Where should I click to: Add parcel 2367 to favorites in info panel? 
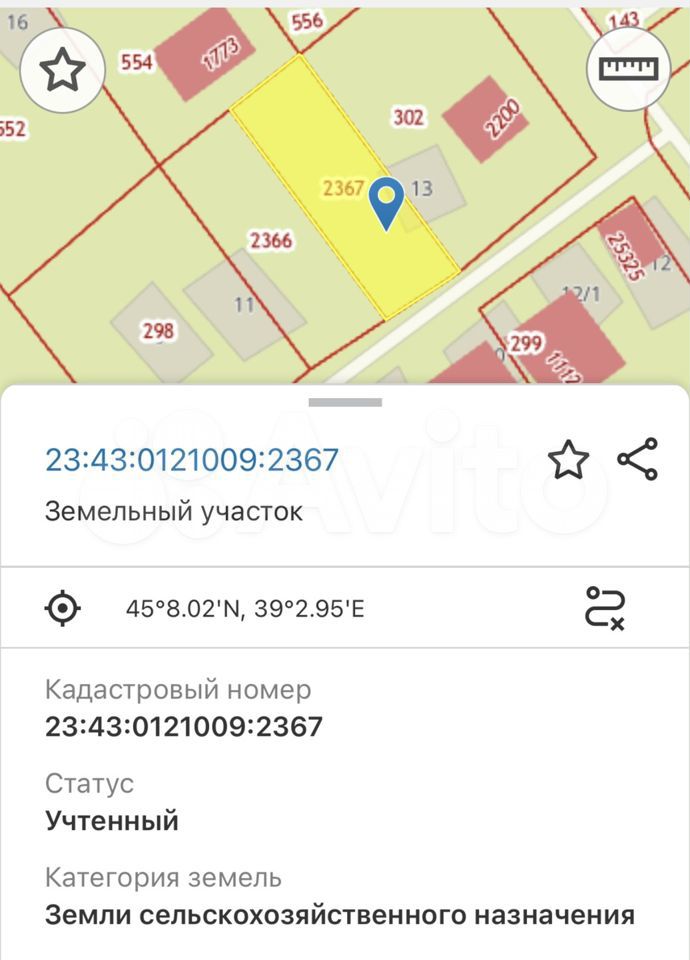[568, 461]
